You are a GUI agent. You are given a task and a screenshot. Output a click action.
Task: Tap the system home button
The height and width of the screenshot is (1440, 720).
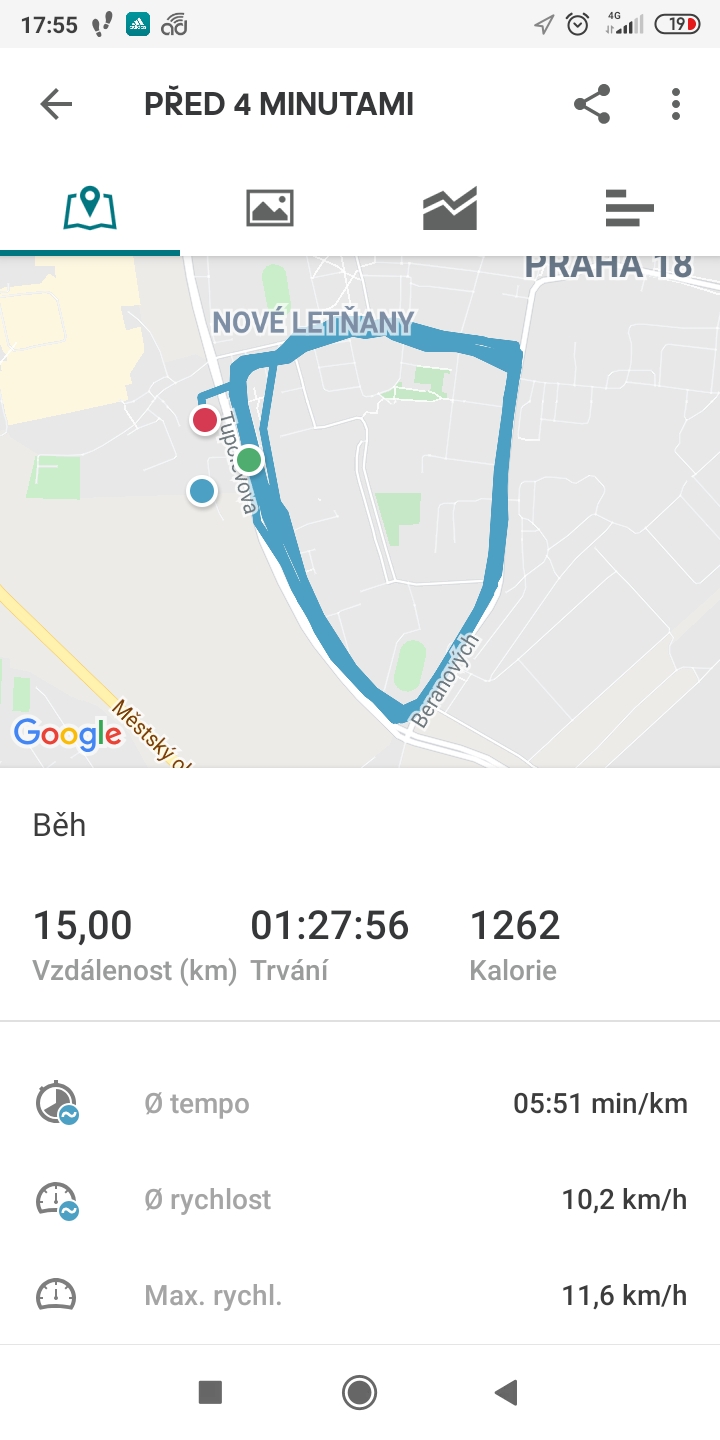coord(359,1392)
